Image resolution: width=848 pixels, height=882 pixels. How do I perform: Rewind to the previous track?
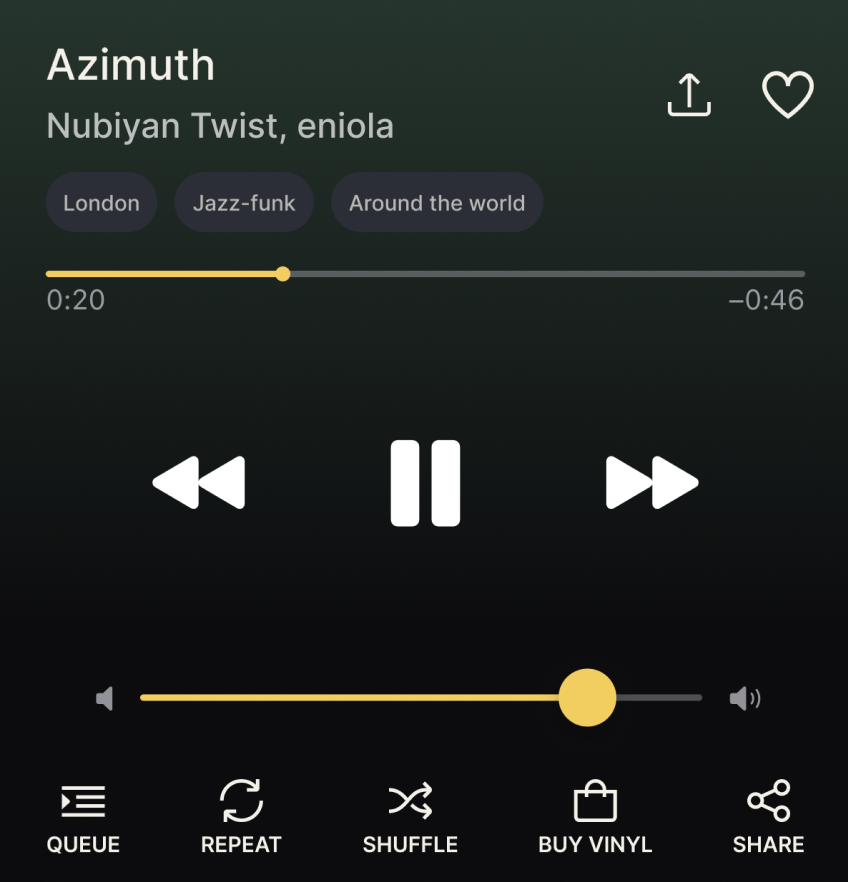[198, 482]
